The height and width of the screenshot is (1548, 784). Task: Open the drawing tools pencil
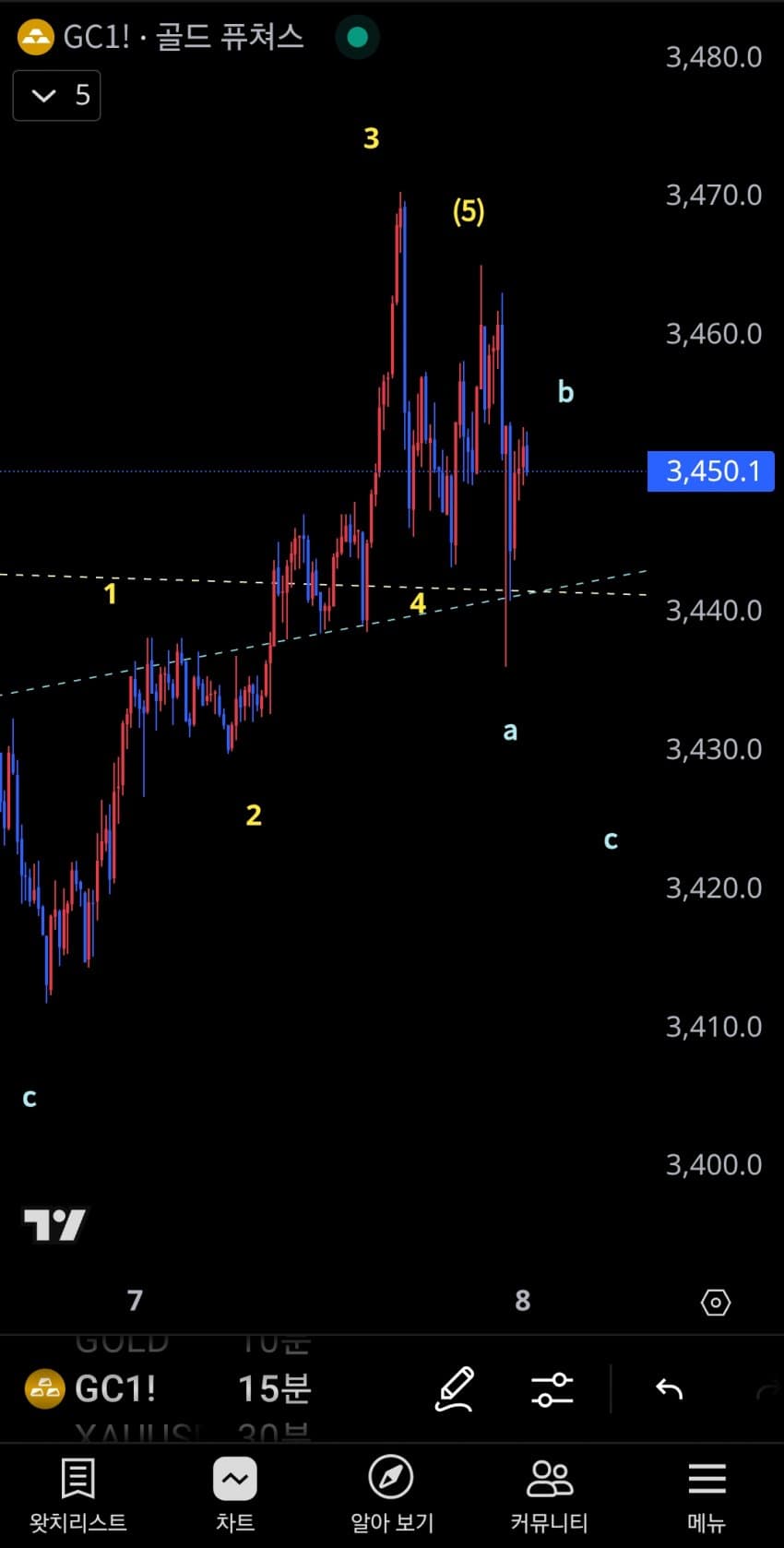(x=455, y=1388)
